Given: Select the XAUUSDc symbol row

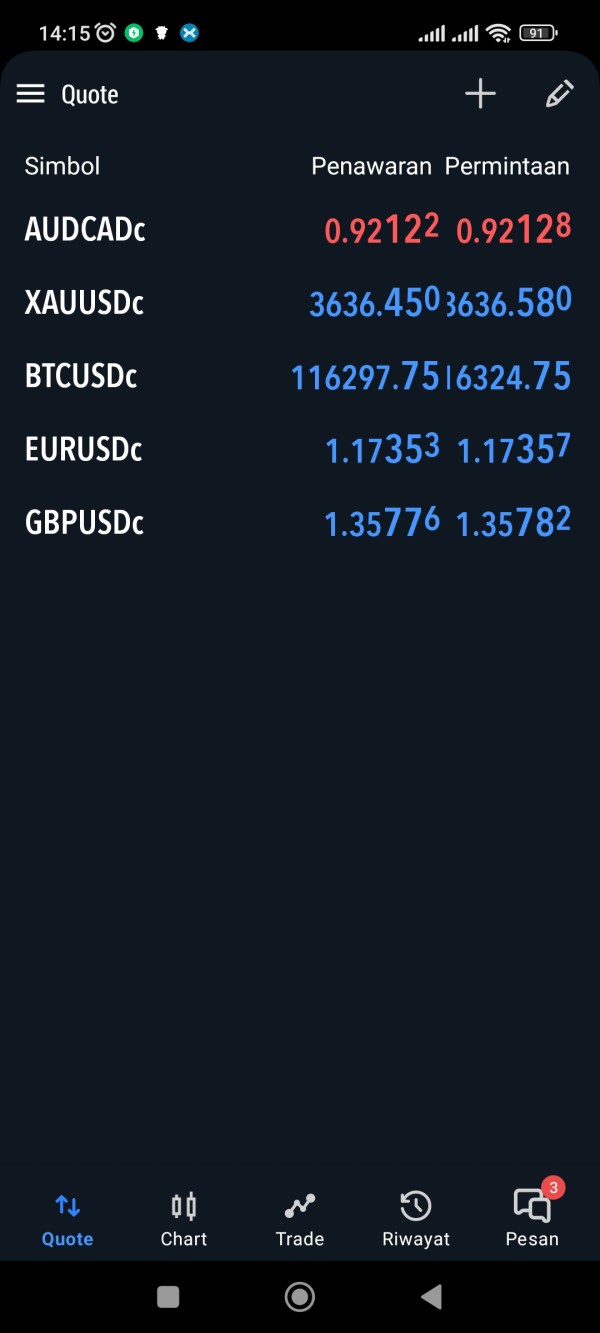Looking at the screenshot, I should click(300, 303).
